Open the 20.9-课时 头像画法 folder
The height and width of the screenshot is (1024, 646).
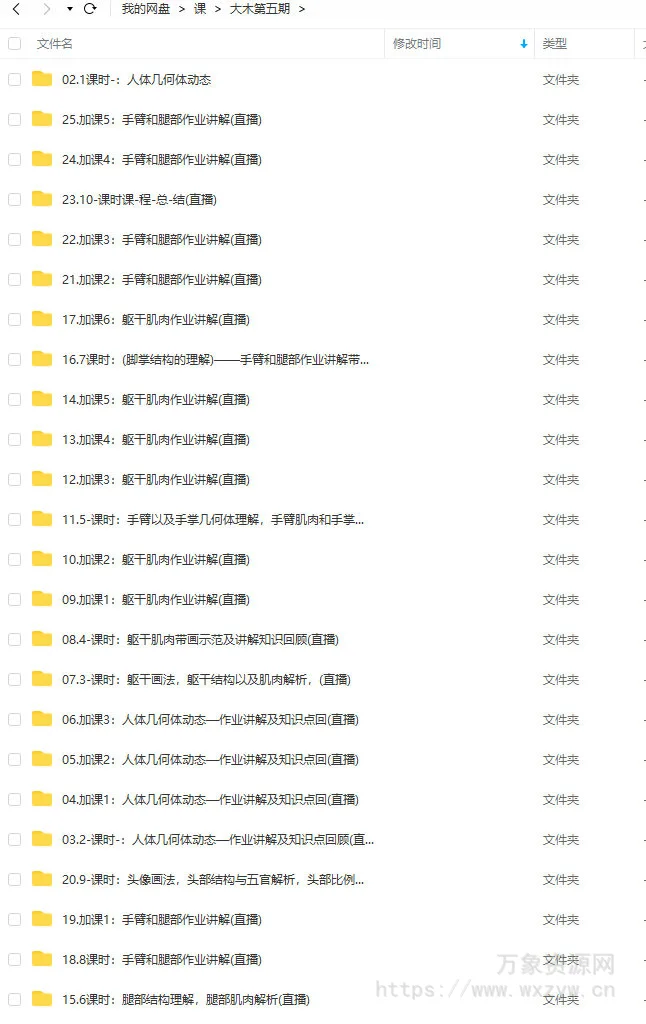coord(213,880)
